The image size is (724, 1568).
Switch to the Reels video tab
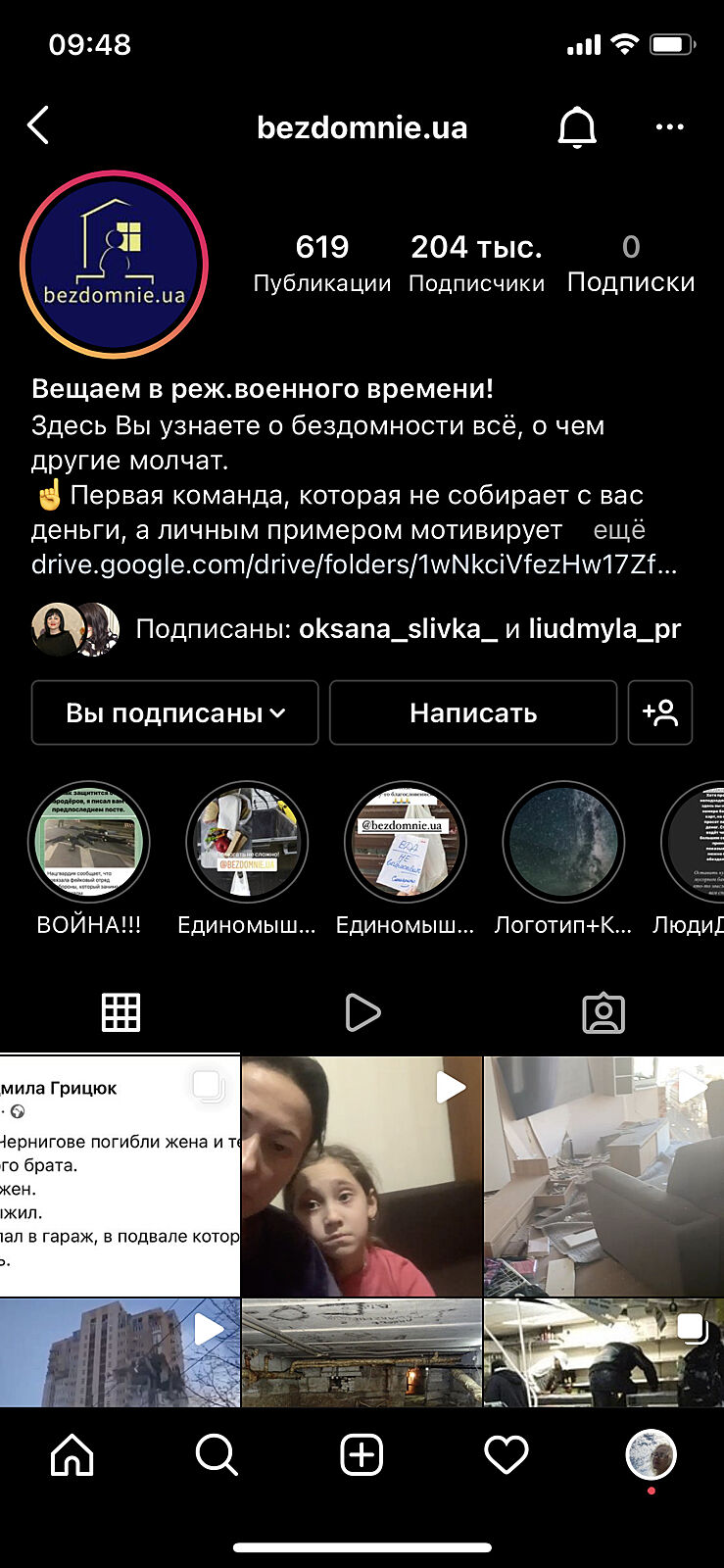pos(362,1013)
